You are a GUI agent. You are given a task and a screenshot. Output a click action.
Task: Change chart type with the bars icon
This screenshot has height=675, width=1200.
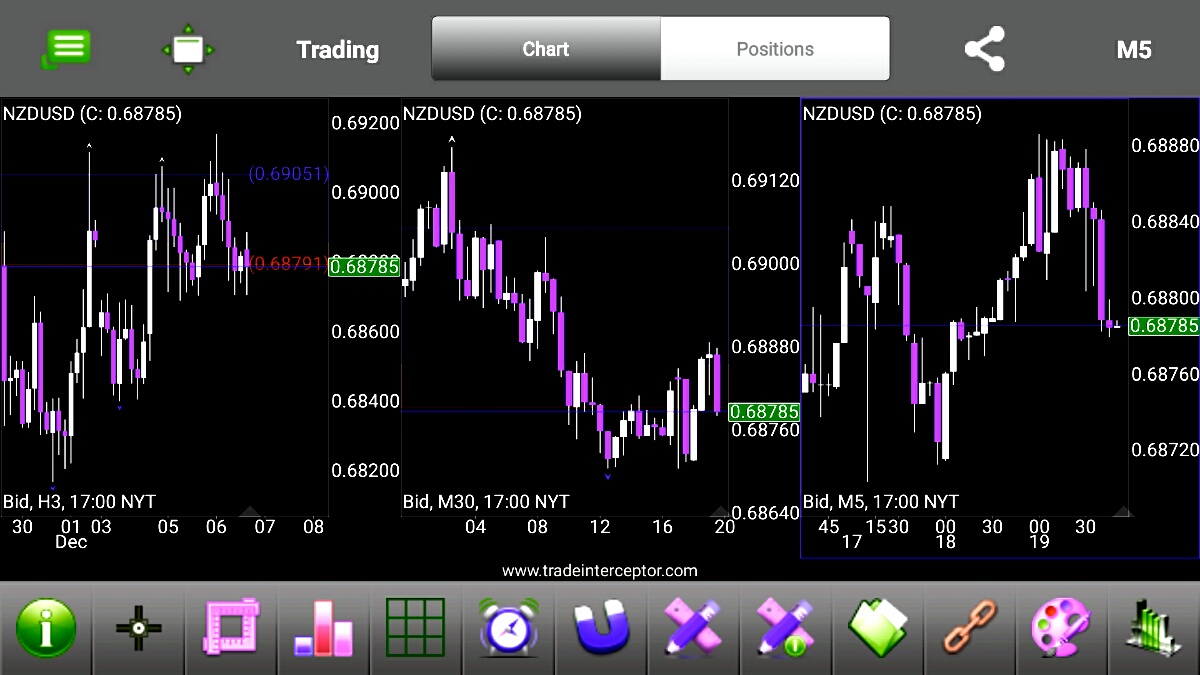(323, 629)
